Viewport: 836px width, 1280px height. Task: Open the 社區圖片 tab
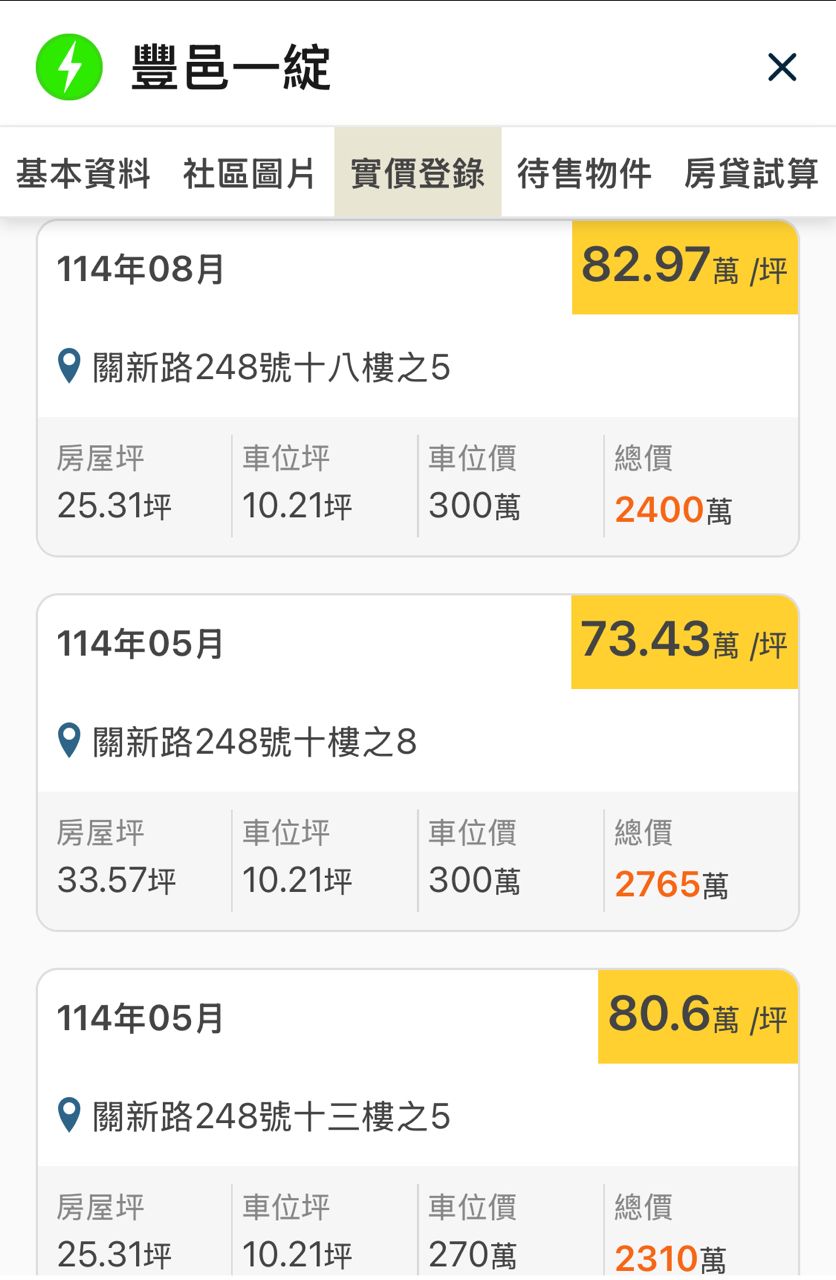pos(248,174)
